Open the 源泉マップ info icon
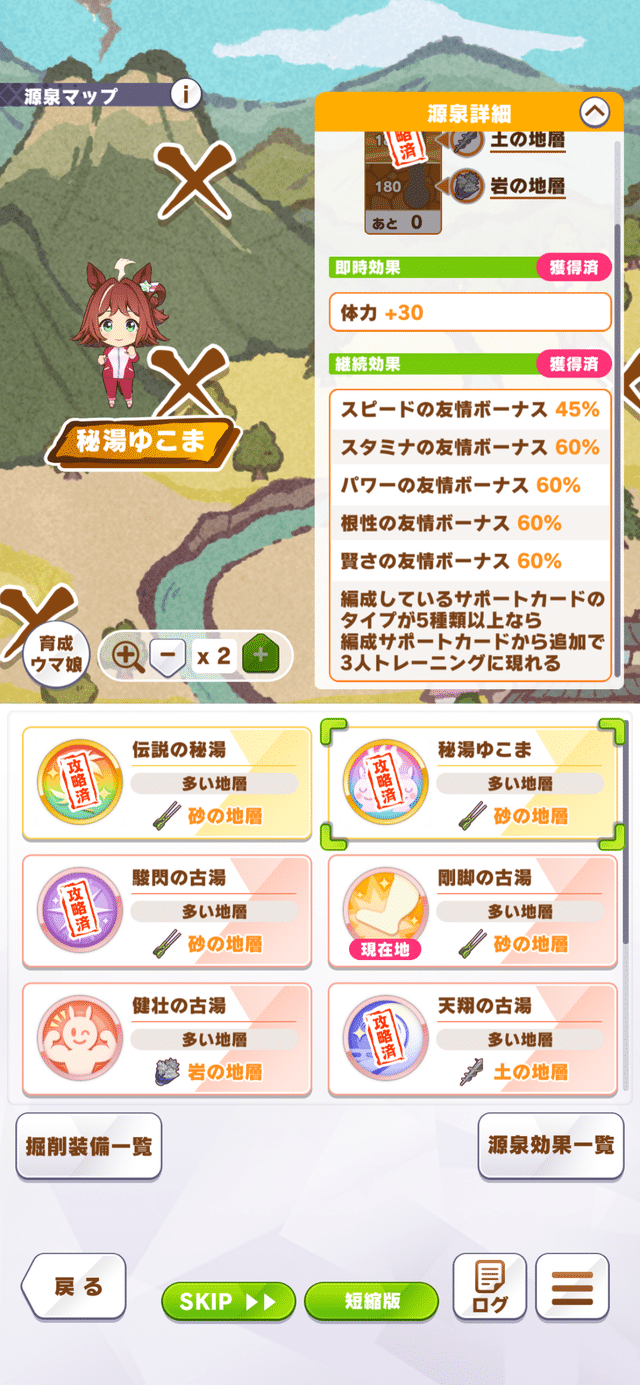640x1385 pixels. (185, 95)
